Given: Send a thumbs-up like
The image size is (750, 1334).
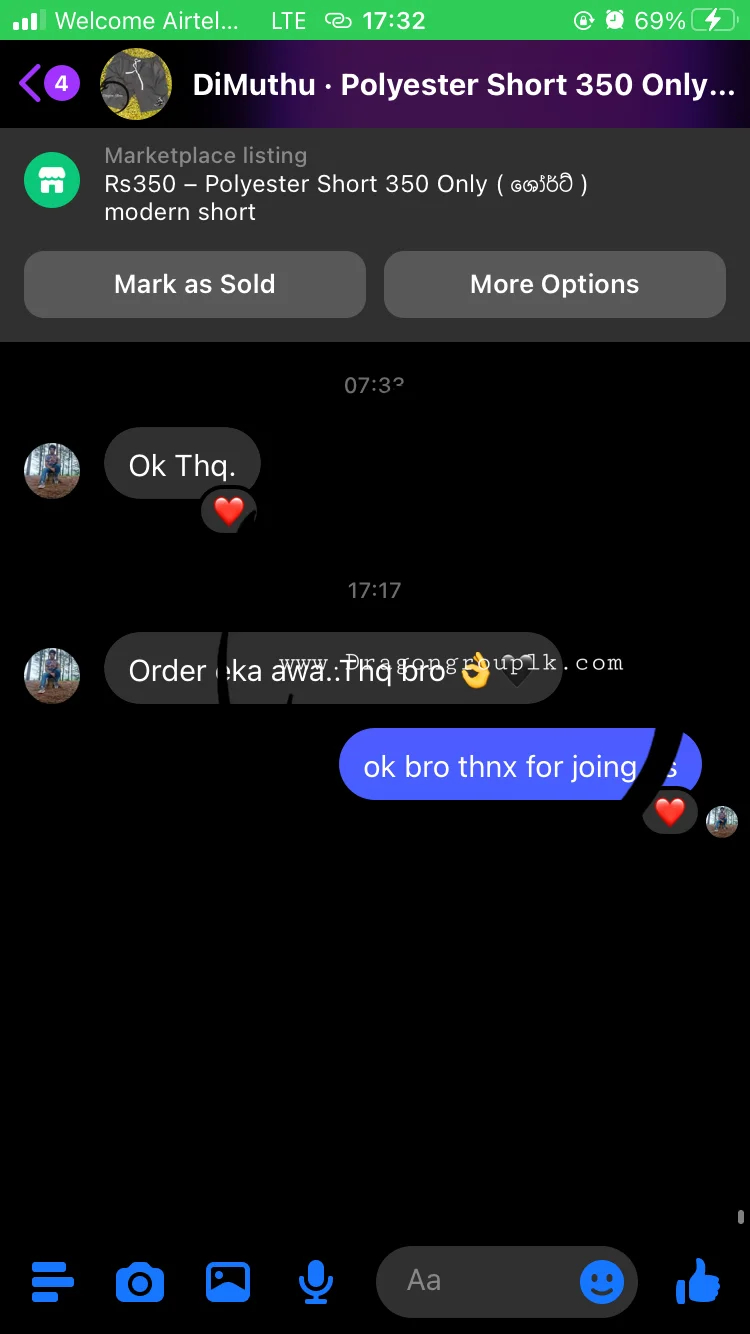Looking at the screenshot, I should coord(698,1280).
